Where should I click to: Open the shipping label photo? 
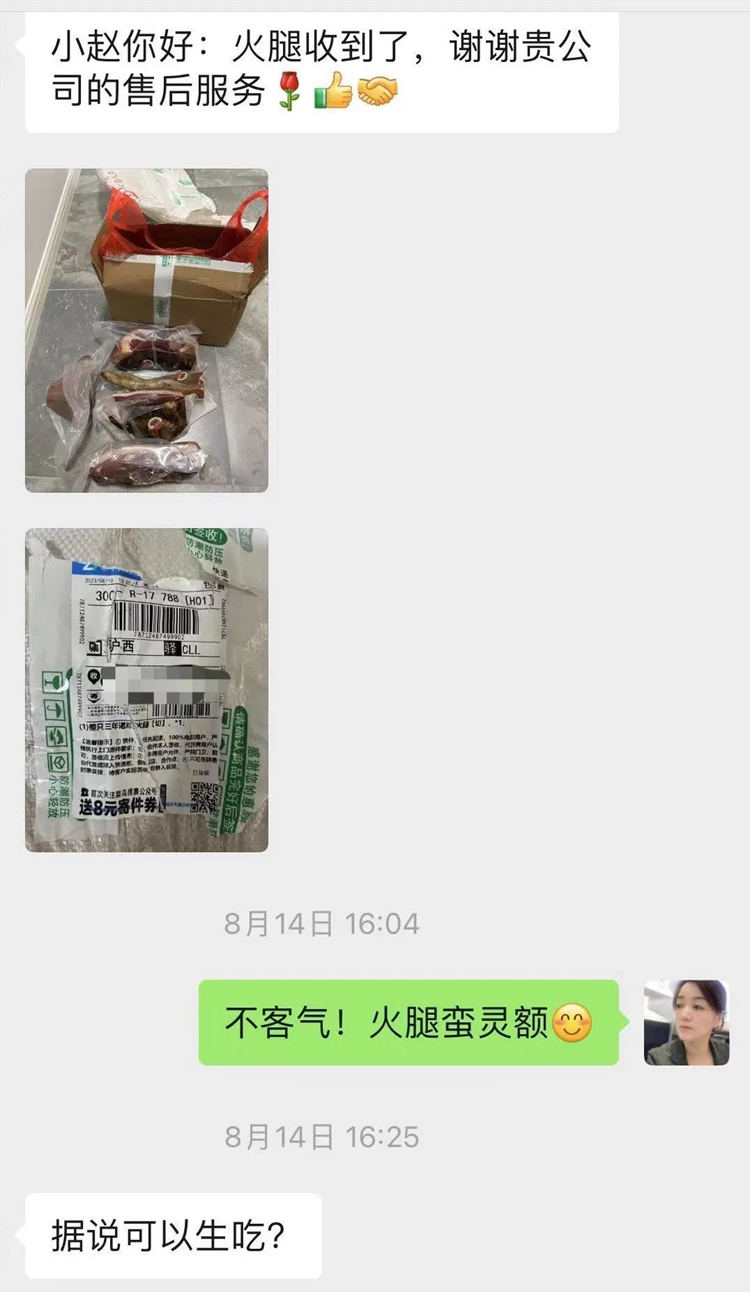coord(146,690)
